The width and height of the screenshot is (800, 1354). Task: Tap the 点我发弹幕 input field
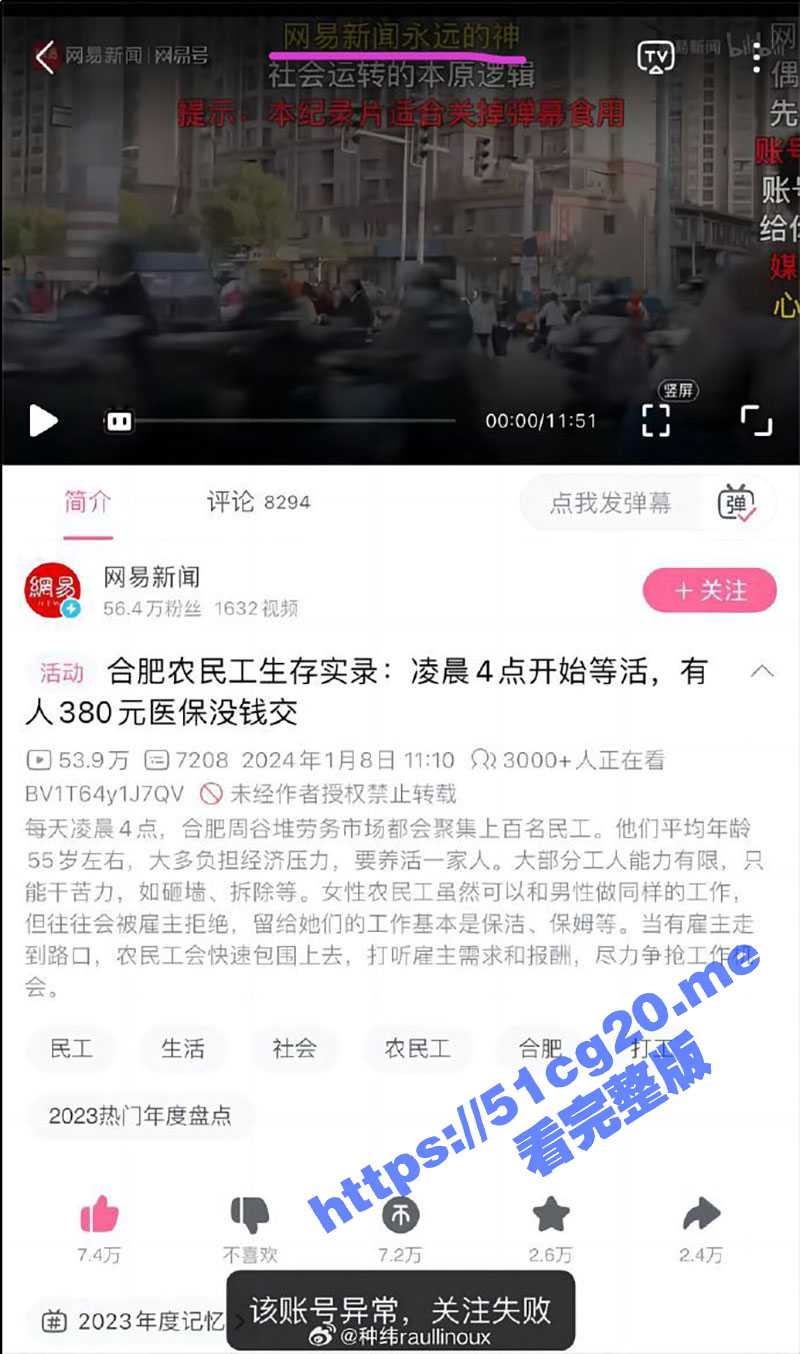pyautogui.click(x=610, y=503)
